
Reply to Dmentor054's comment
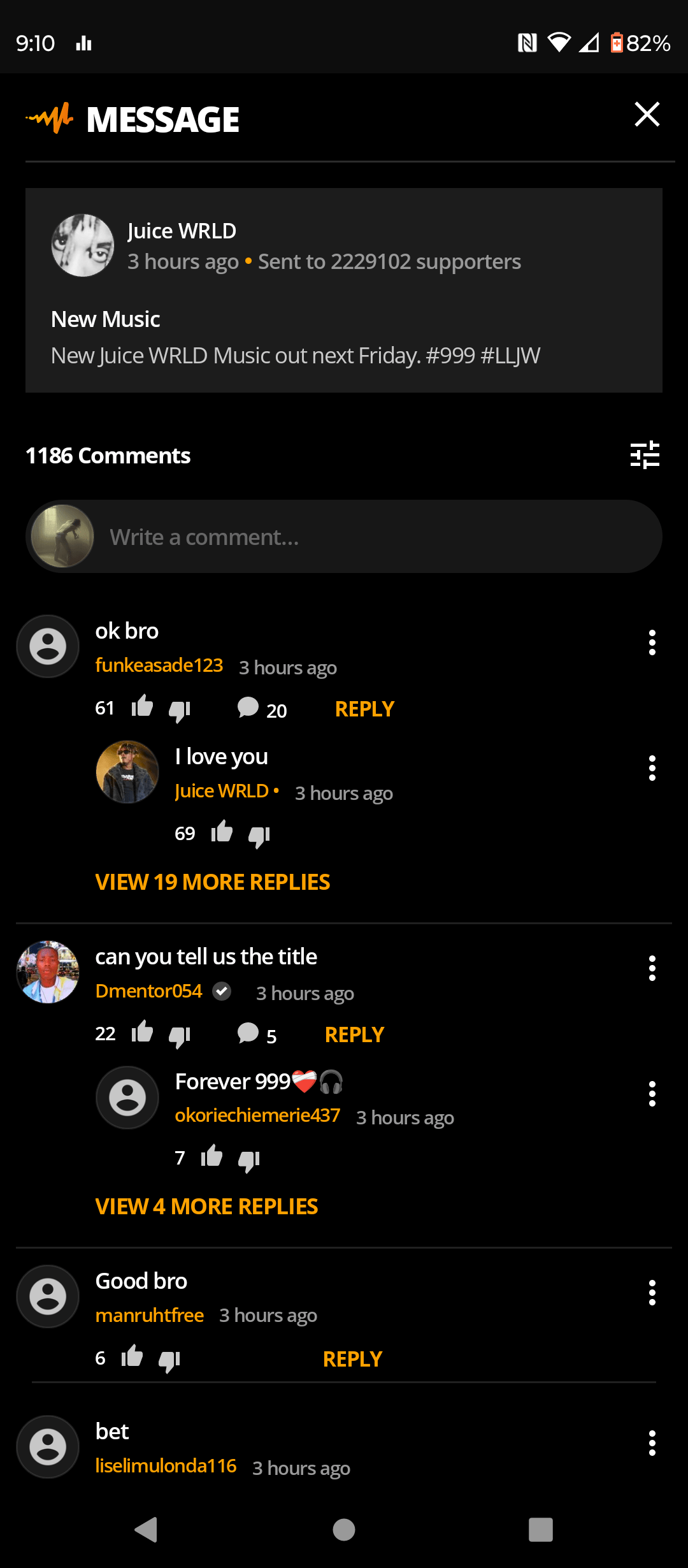pos(354,1034)
